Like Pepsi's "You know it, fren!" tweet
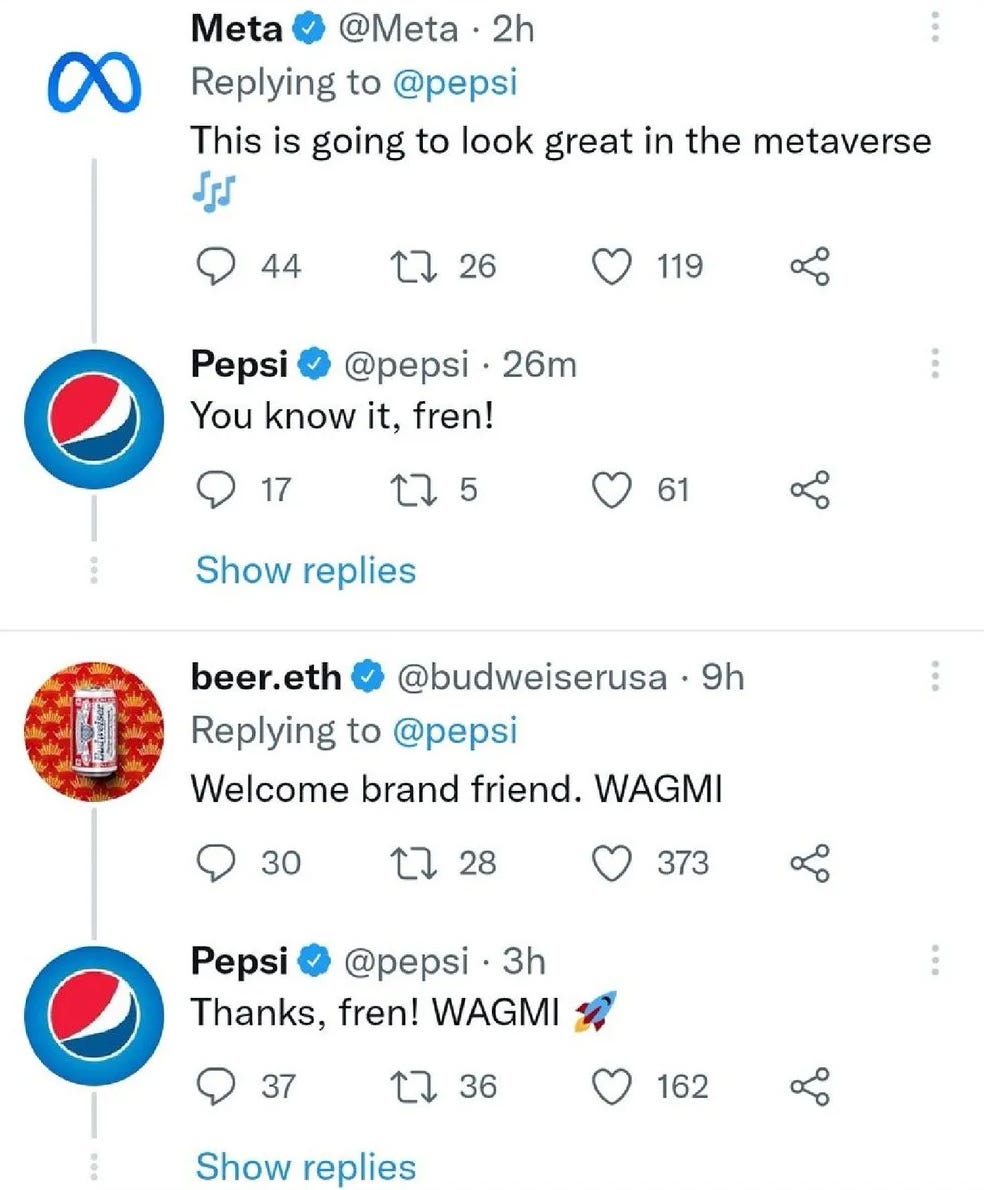 pyautogui.click(x=613, y=489)
